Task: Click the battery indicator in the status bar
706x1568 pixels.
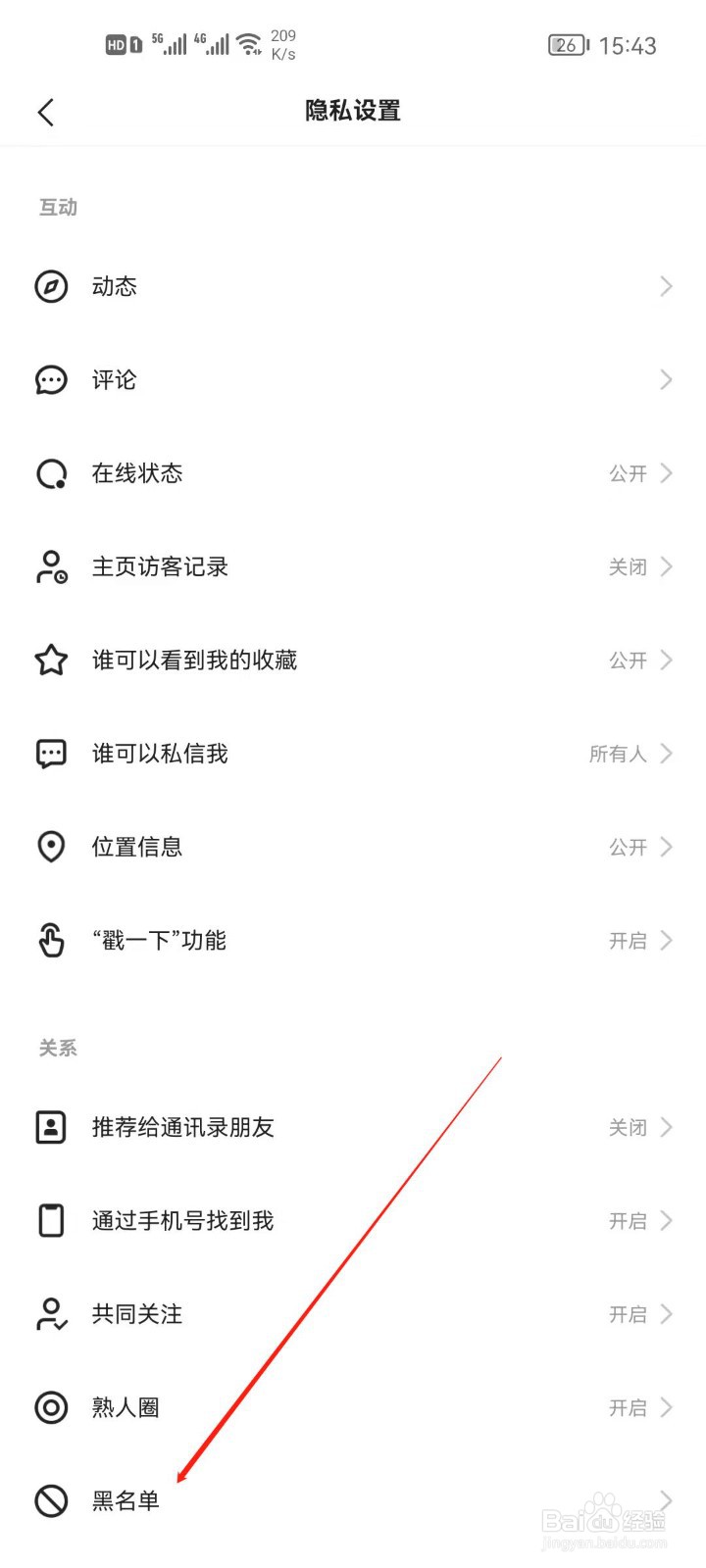Action: 569,45
